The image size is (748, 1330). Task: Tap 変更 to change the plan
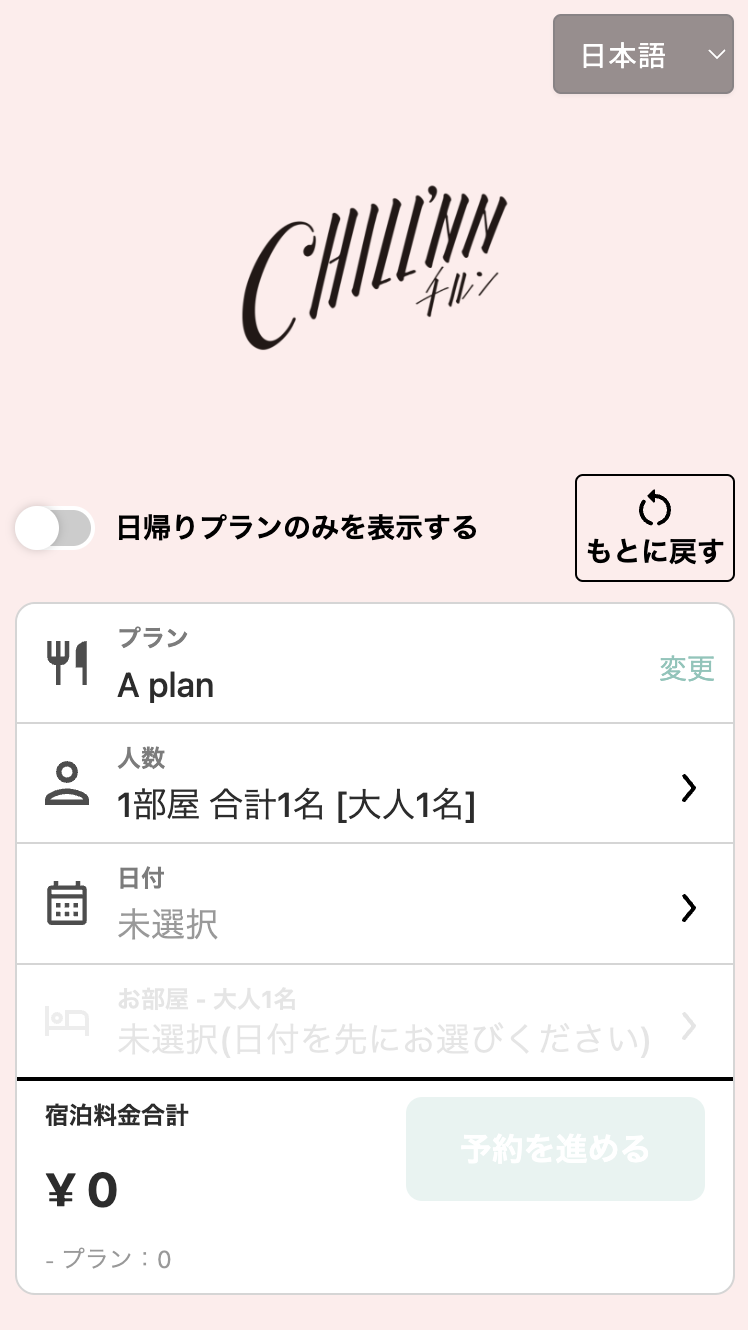click(x=686, y=668)
